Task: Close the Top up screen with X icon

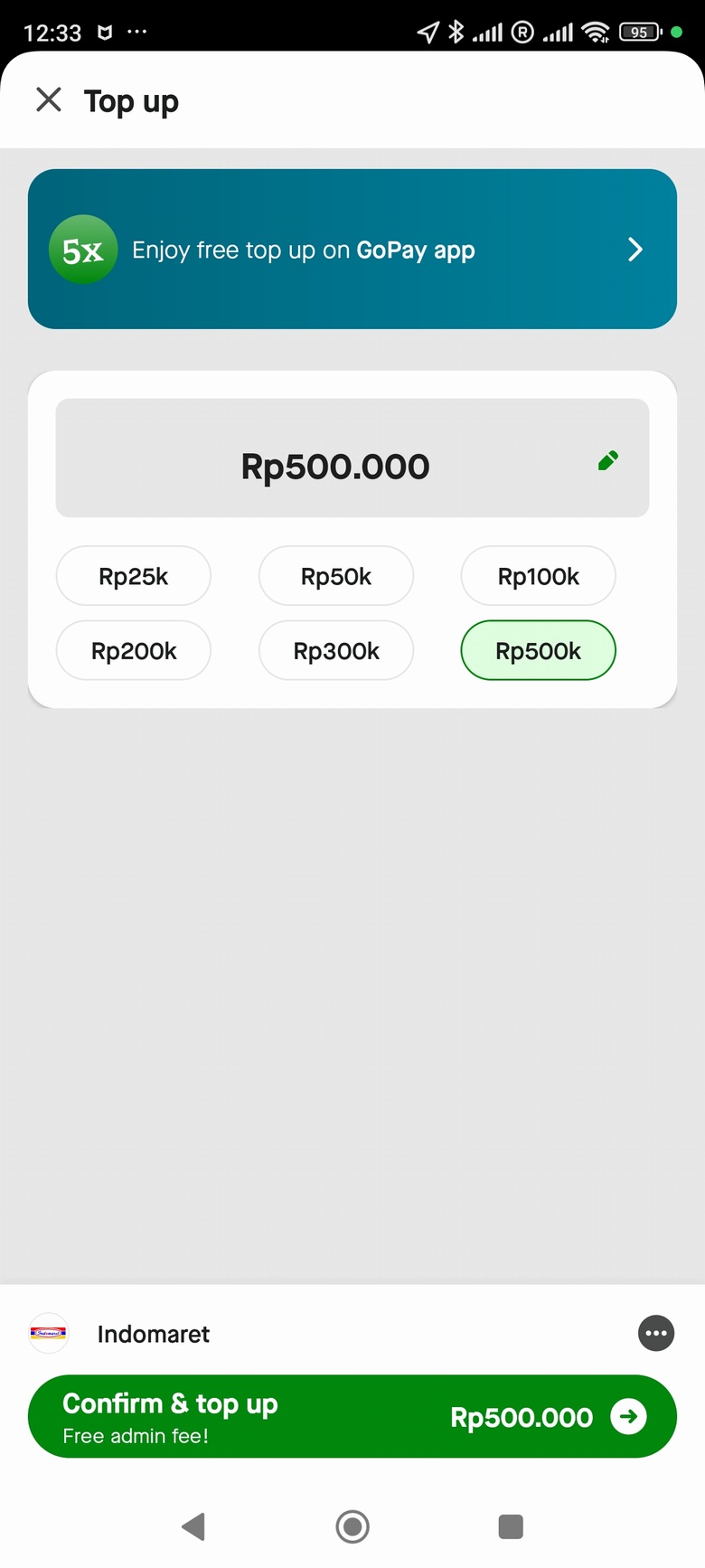Action: pyautogui.click(x=48, y=100)
